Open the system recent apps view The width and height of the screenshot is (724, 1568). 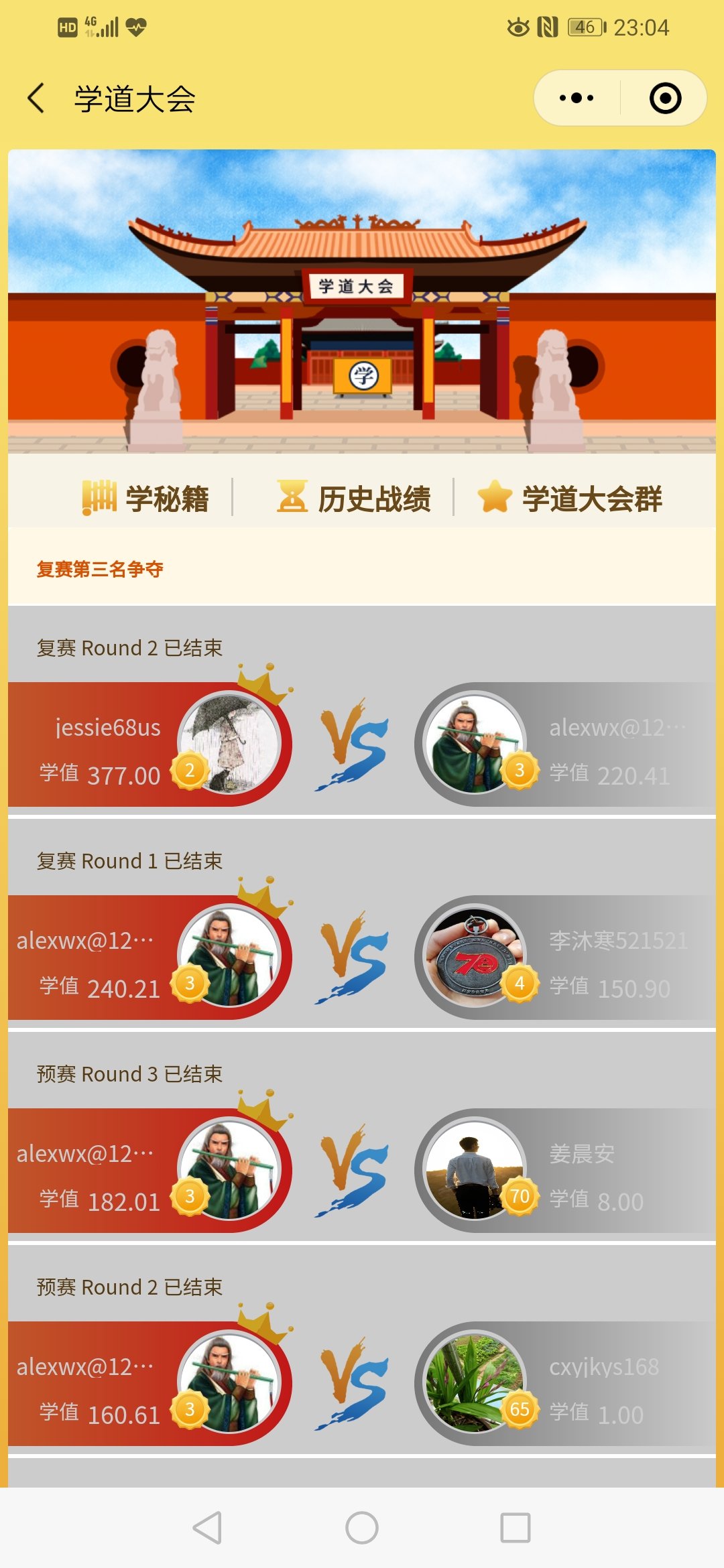click(516, 1528)
